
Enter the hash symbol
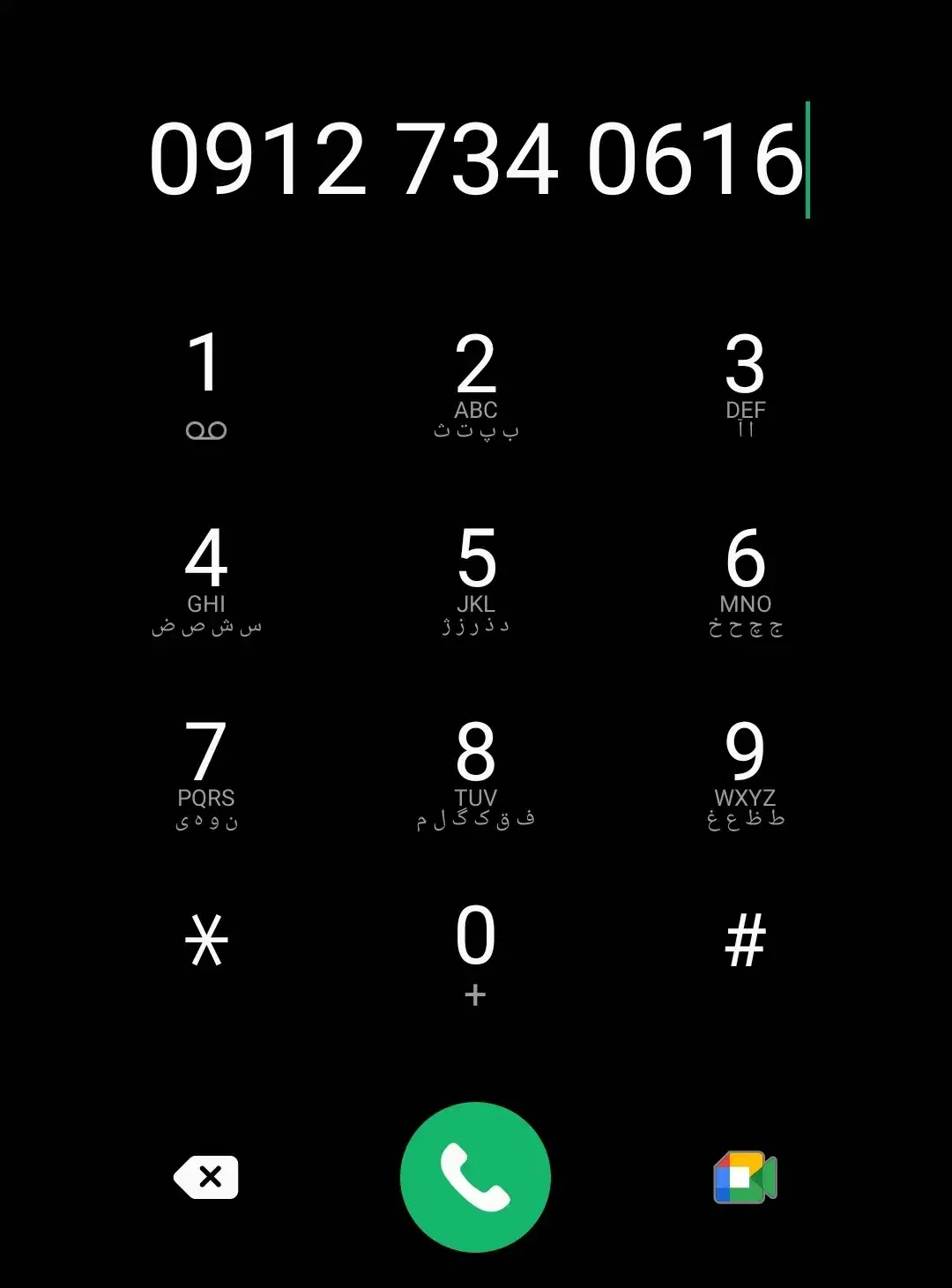click(745, 941)
